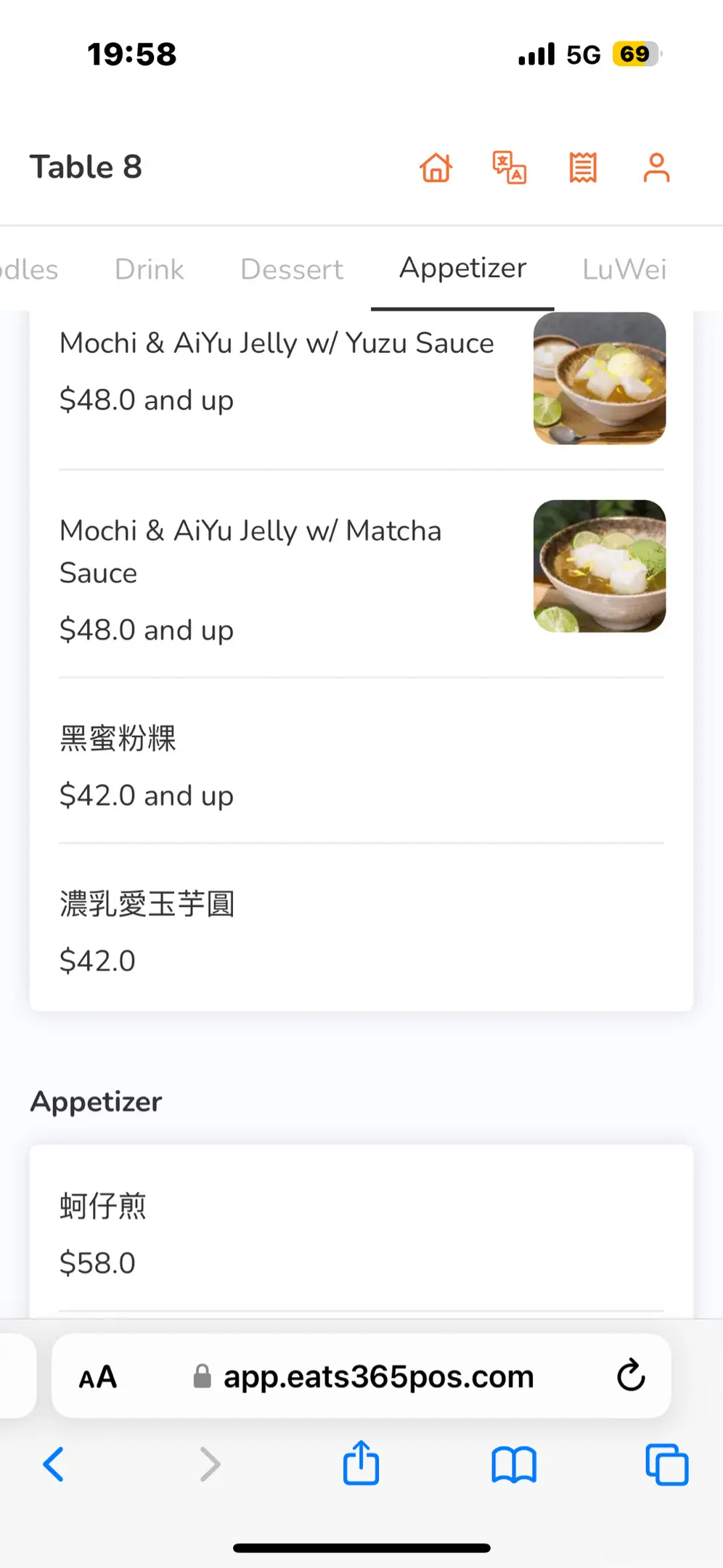The image size is (723, 1568).
Task: Share this page from Safari toolbar
Action: (x=361, y=1464)
